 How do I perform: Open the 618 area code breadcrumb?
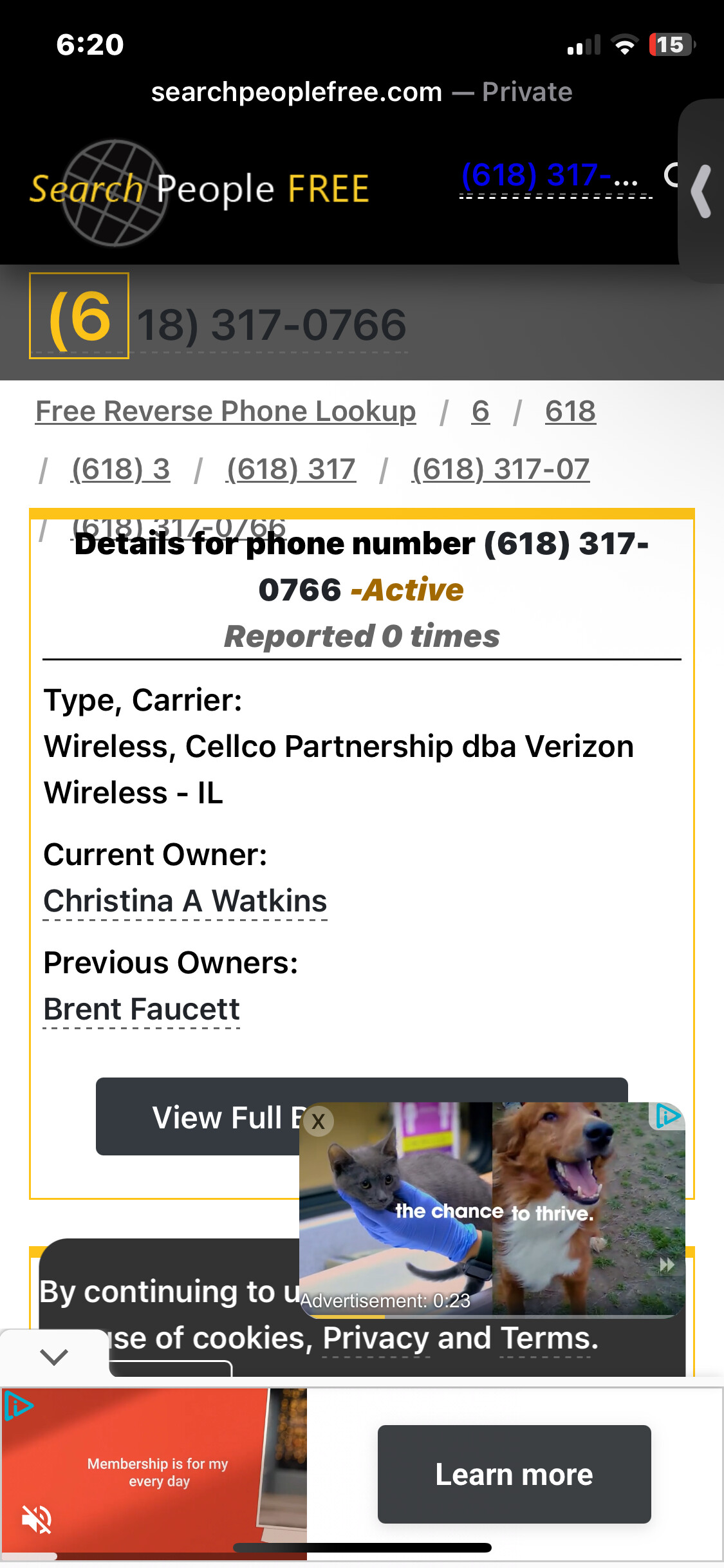coord(570,411)
